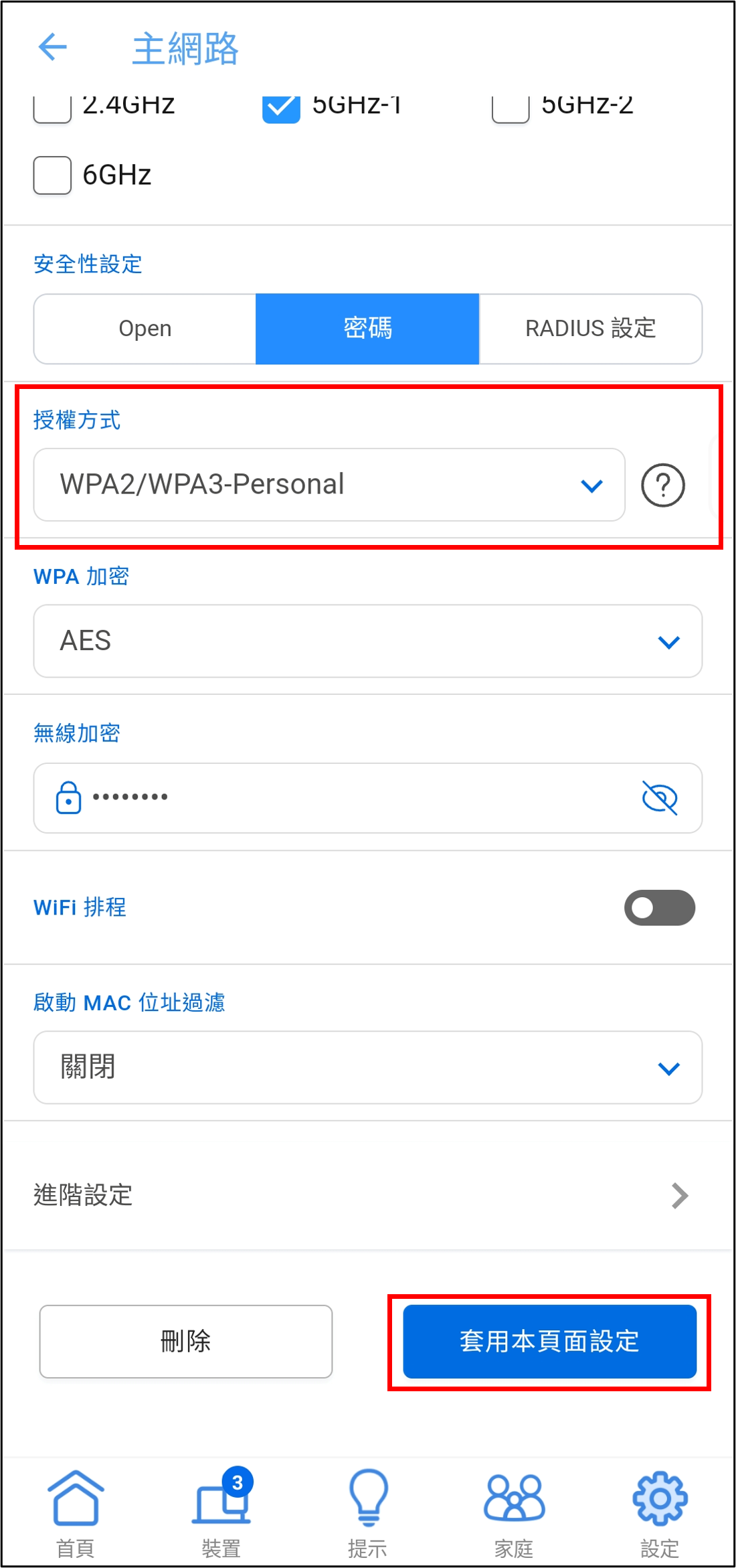Open help icon beside 授權方式
This screenshot has height=1568, width=736.
pyautogui.click(x=662, y=485)
